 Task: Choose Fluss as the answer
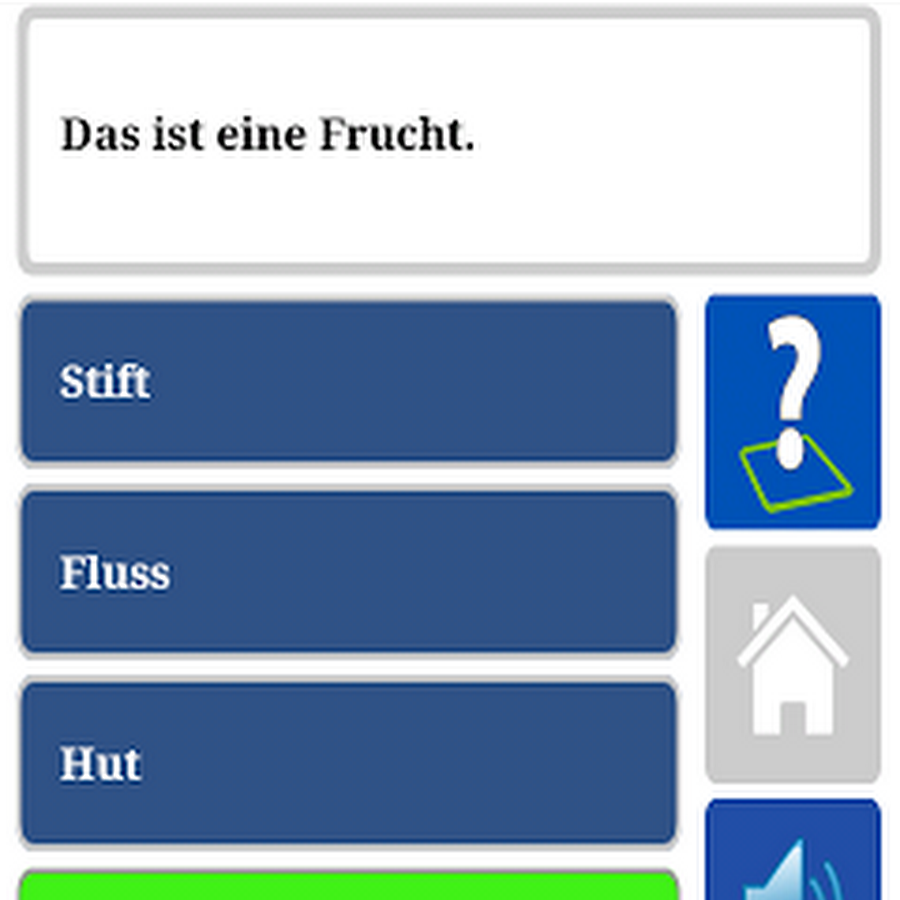tap(348, 572)
